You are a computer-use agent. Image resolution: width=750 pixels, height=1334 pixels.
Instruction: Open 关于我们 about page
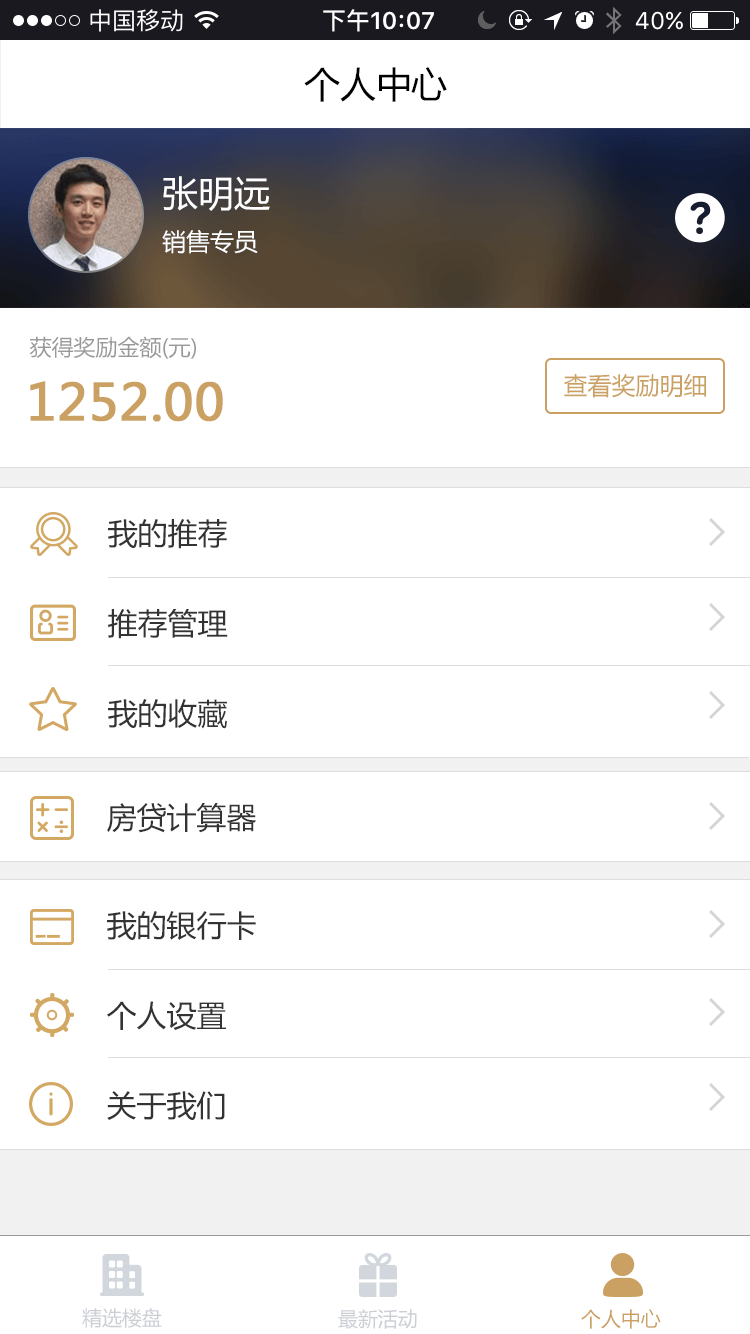click(375, 1104)
